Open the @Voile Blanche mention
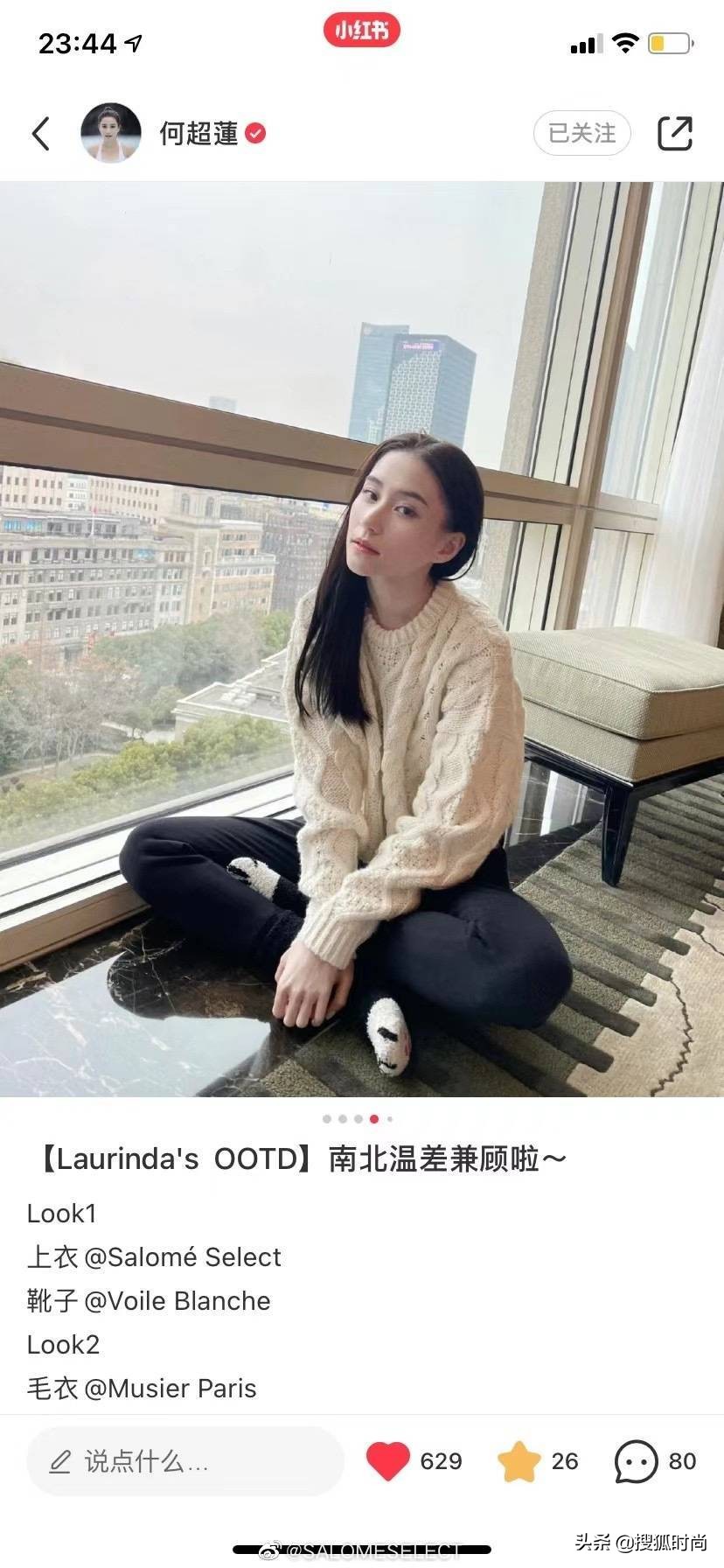 click(177, 1301)
